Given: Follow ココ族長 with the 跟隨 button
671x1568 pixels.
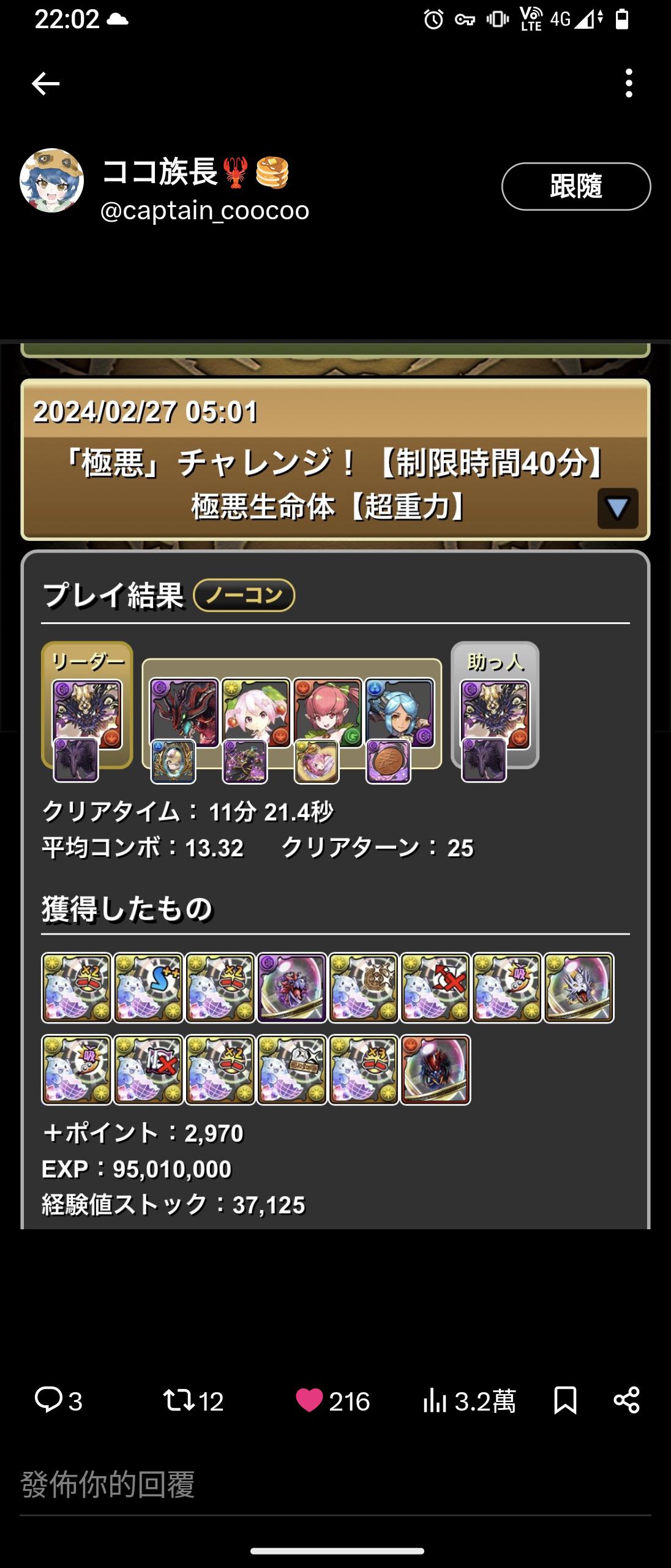Looking at the screenshot, I should coord(575,186).
